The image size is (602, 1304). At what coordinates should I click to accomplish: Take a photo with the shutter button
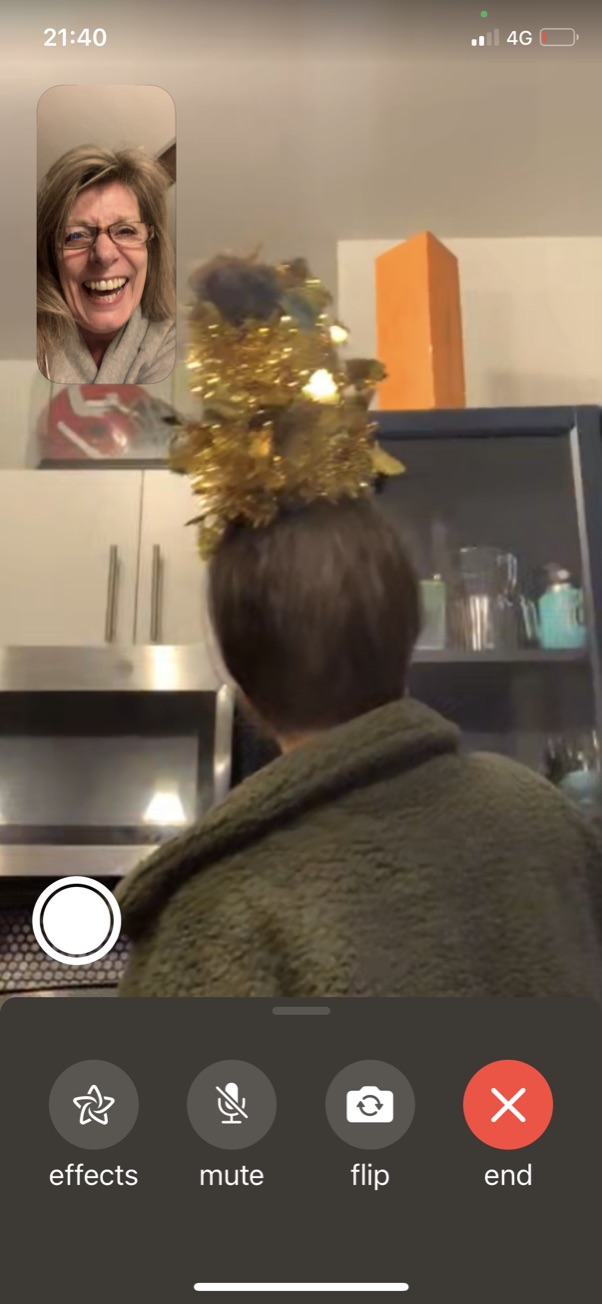(77, 921)
